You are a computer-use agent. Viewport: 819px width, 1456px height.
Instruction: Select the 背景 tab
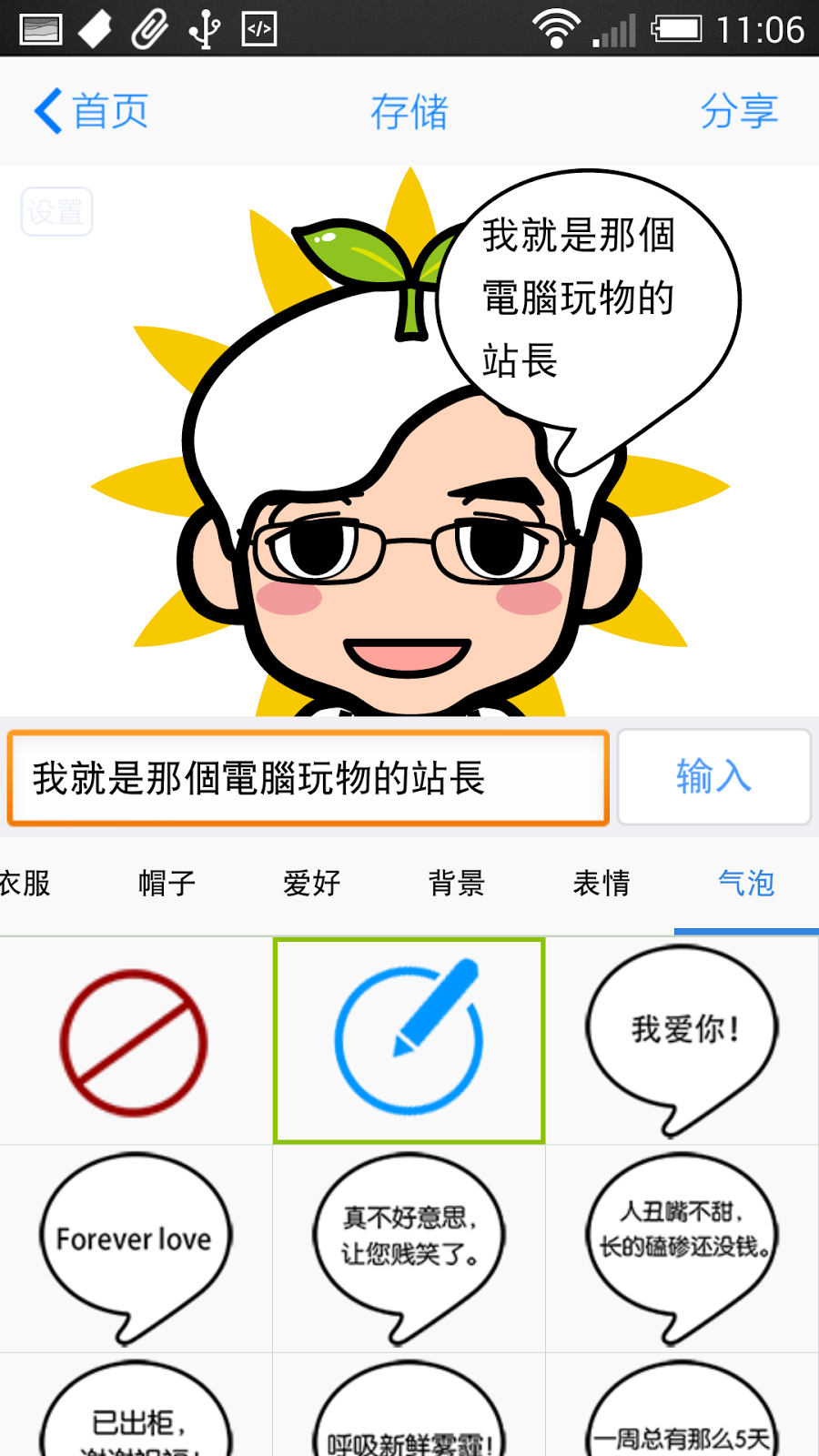tap(457, 883)
